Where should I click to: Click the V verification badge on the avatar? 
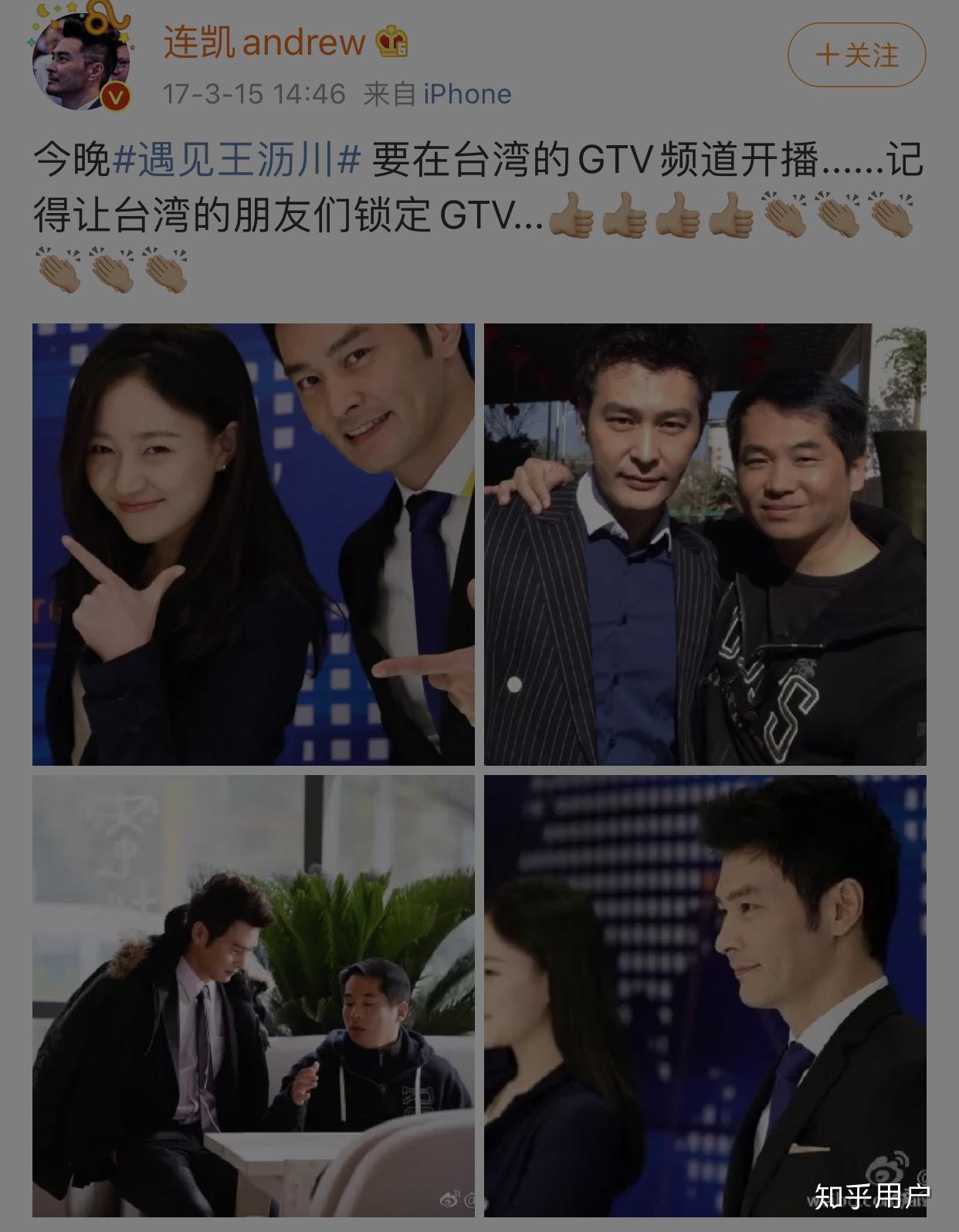115,97
